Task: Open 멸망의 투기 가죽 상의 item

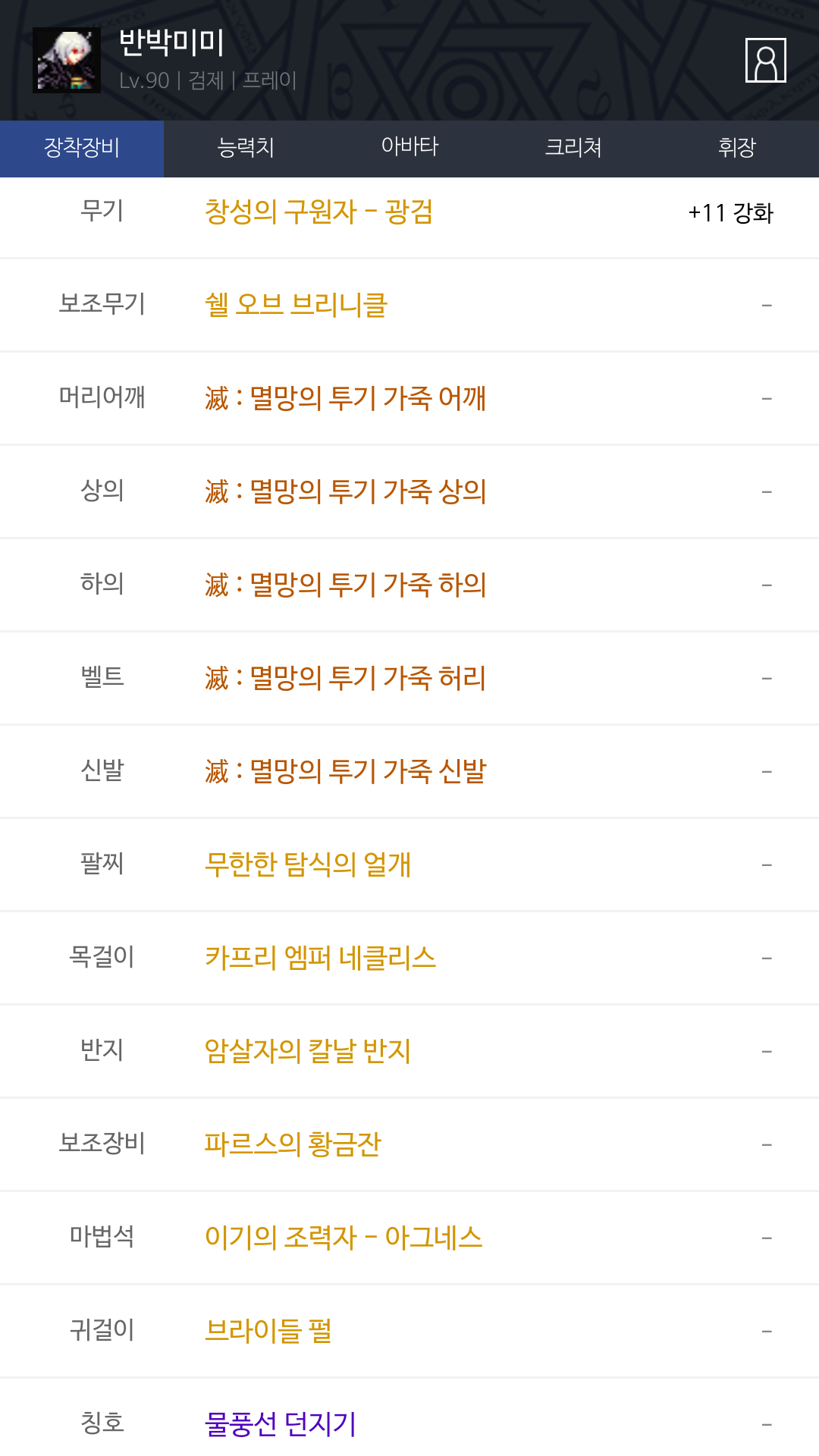Action: tap(345, 491)
